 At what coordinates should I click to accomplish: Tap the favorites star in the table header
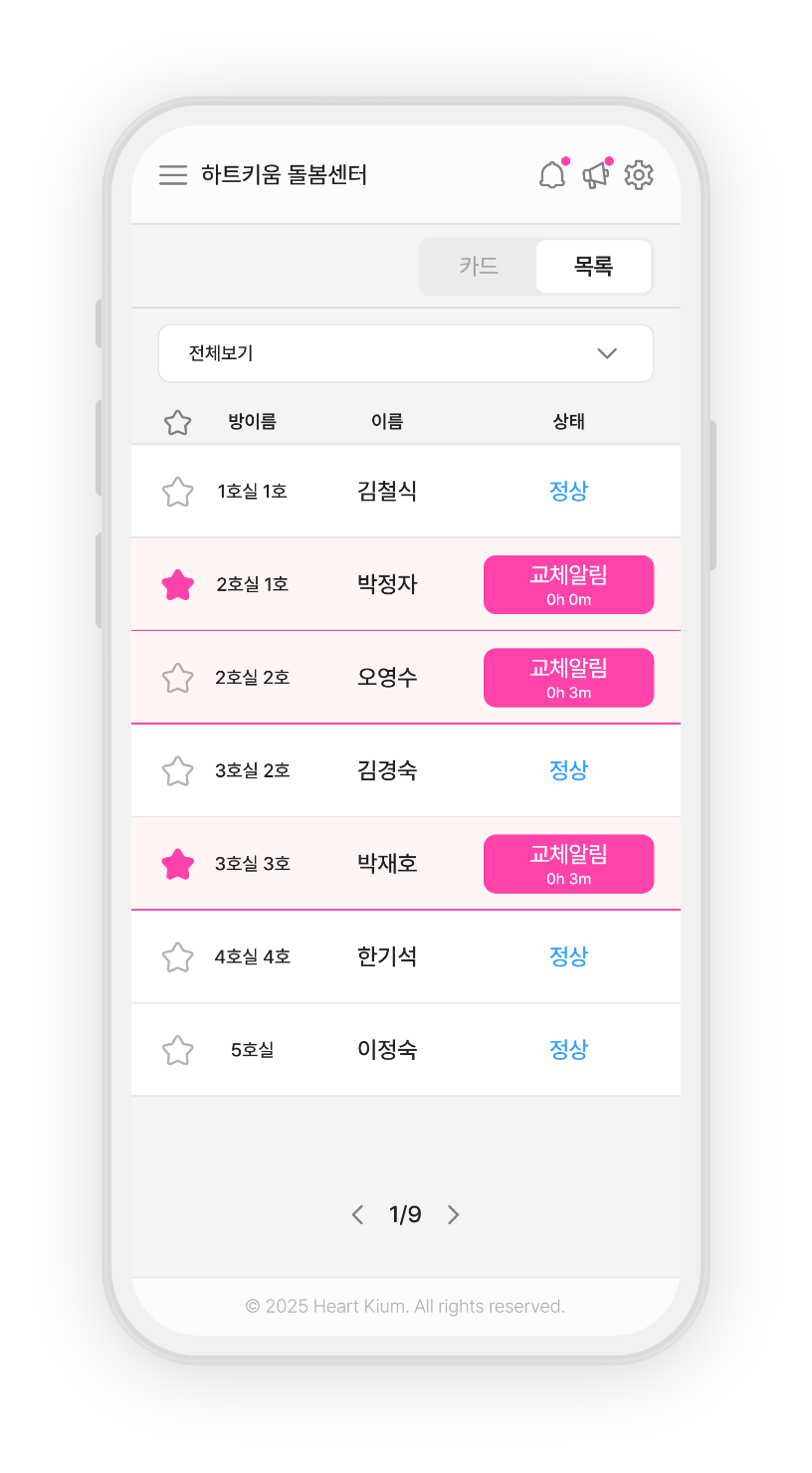(x=177, y=423)
